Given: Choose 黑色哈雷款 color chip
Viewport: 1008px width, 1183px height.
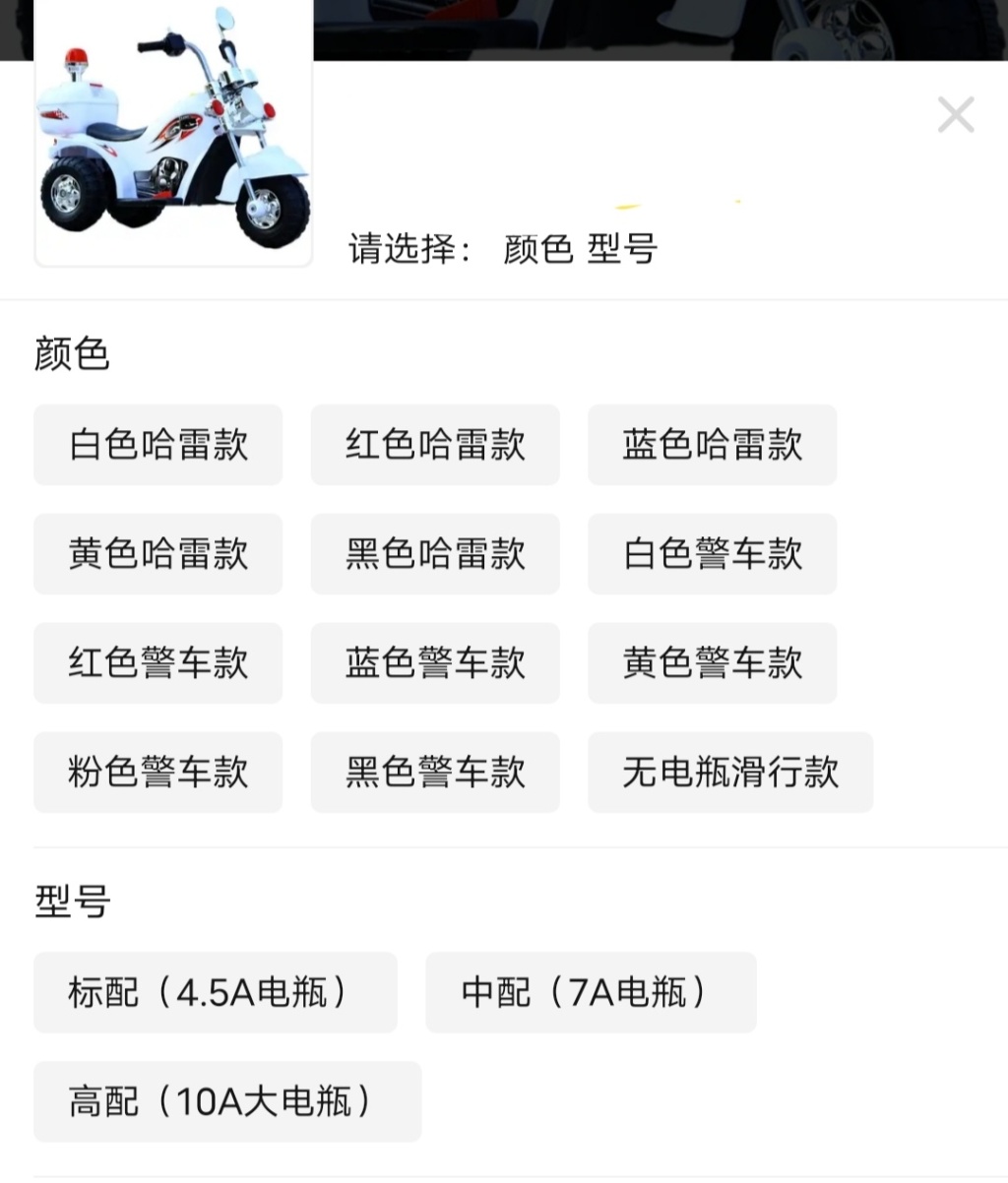Looking at the screenshot, I should click(x=435, y=554).
